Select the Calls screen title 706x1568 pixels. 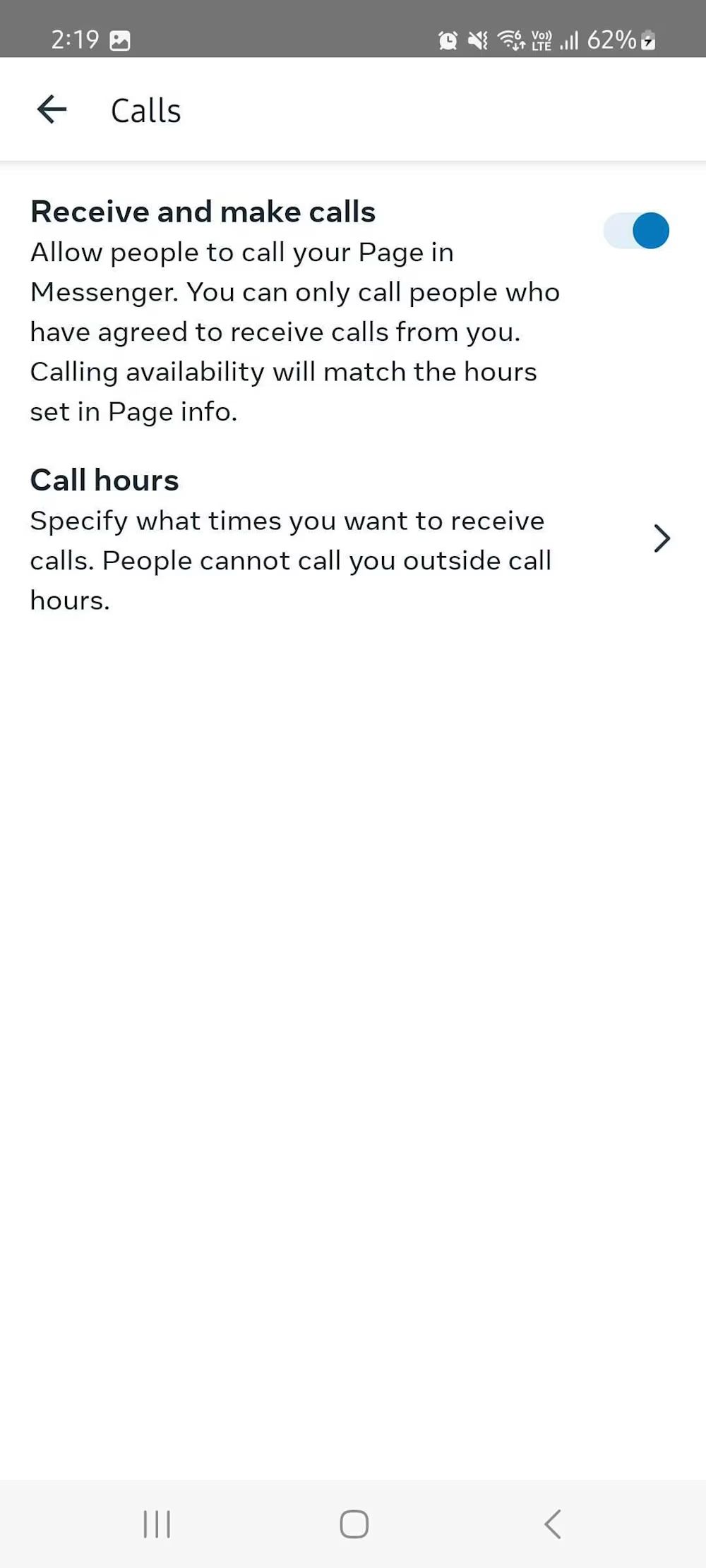click(144, 109)
